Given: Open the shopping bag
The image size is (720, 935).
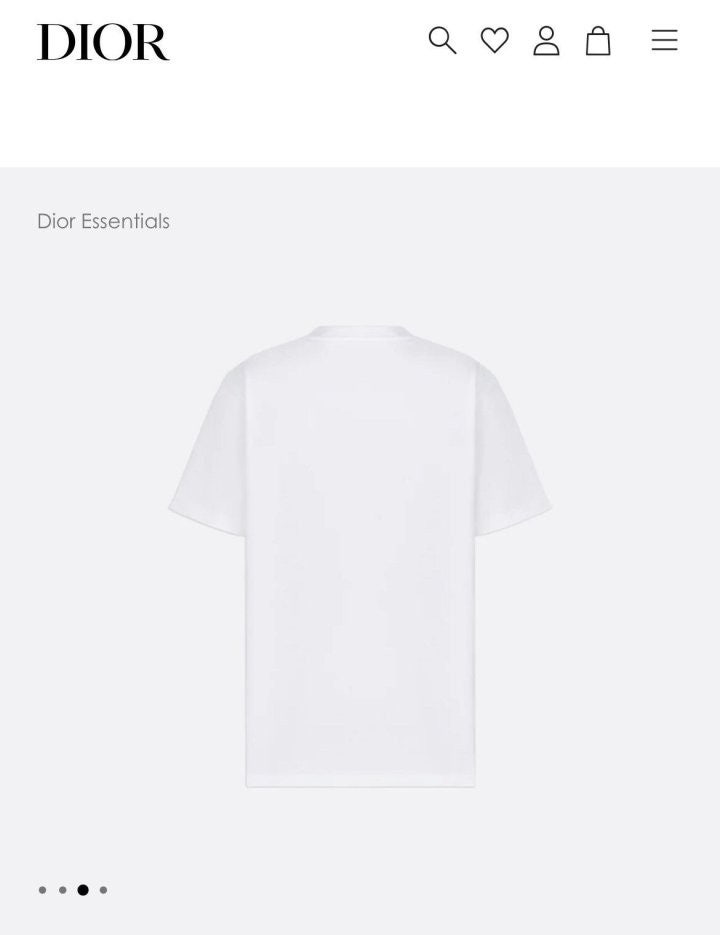Looking at the screenshot, I should coord(598,40).
